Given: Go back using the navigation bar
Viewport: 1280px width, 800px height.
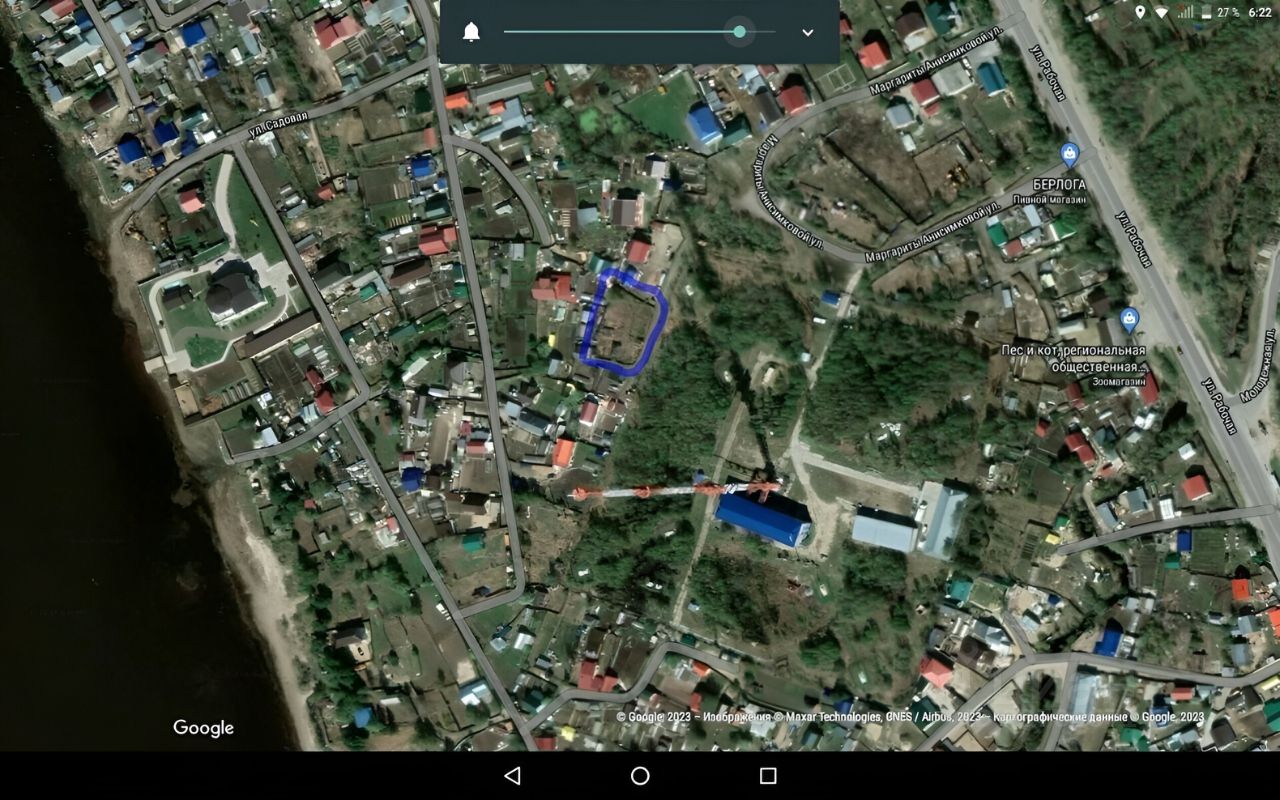Looking at the screenshot, I should (x=512, y=776).
